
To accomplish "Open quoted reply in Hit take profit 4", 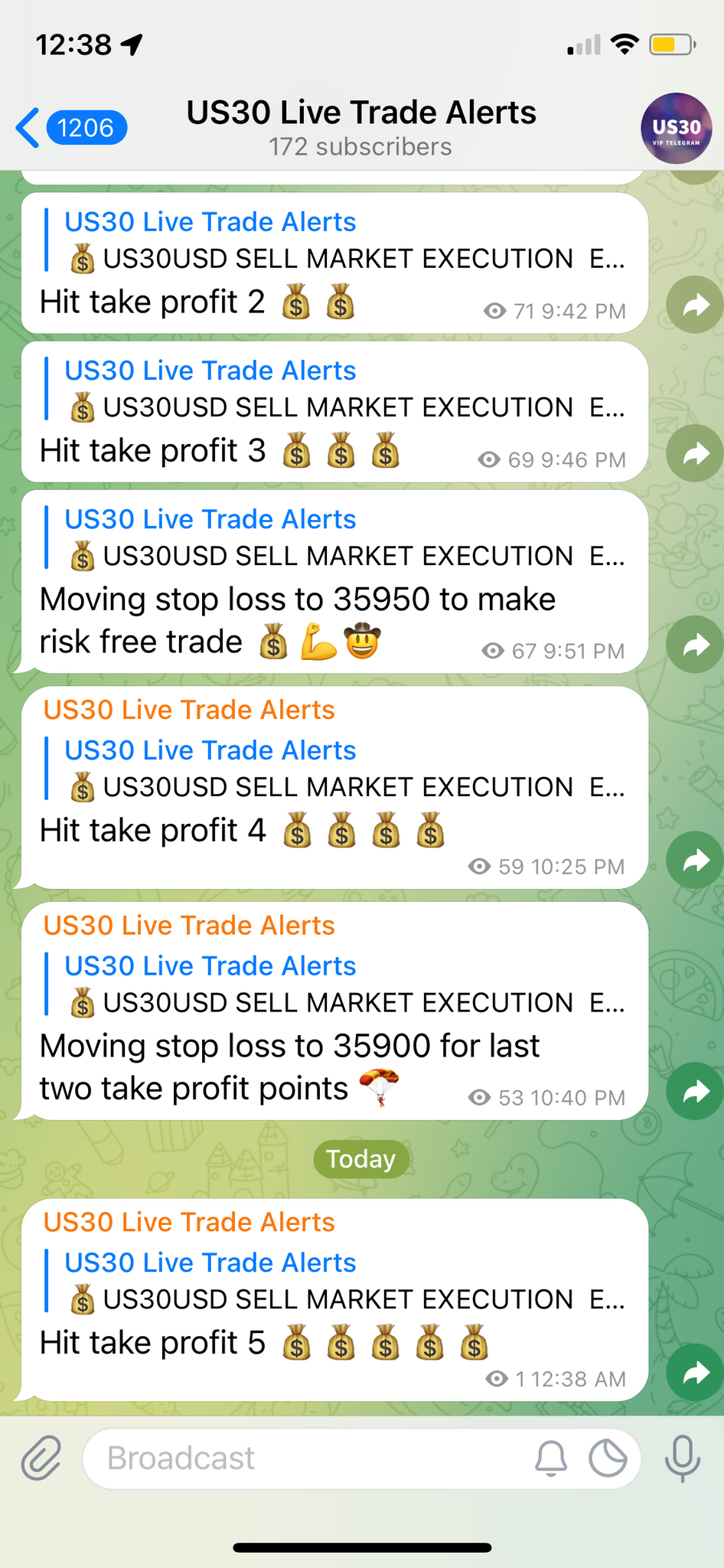I will tap(335, 769).
